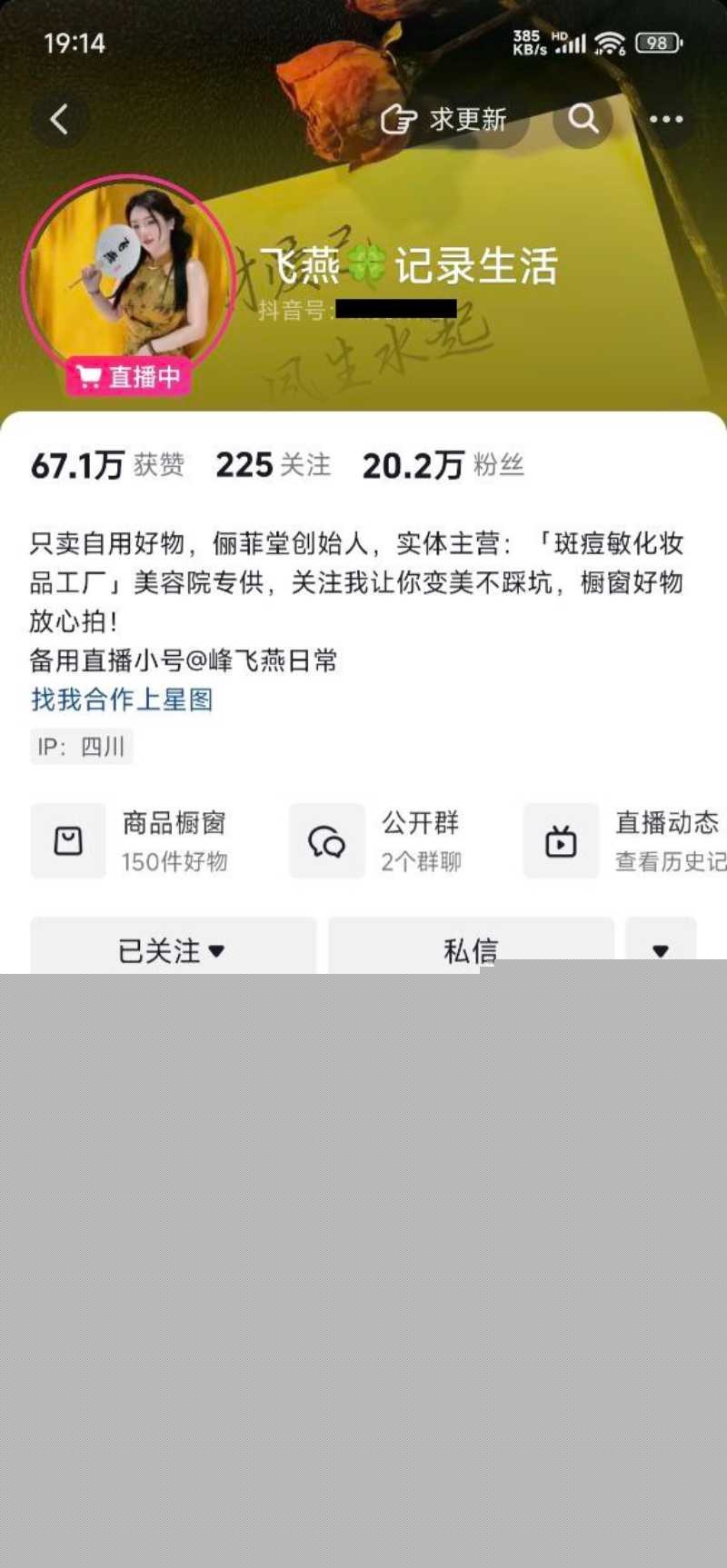Screen dimensions: 727x1568
Task: Open the three-dot overflow menu
Action: [665, 119]
